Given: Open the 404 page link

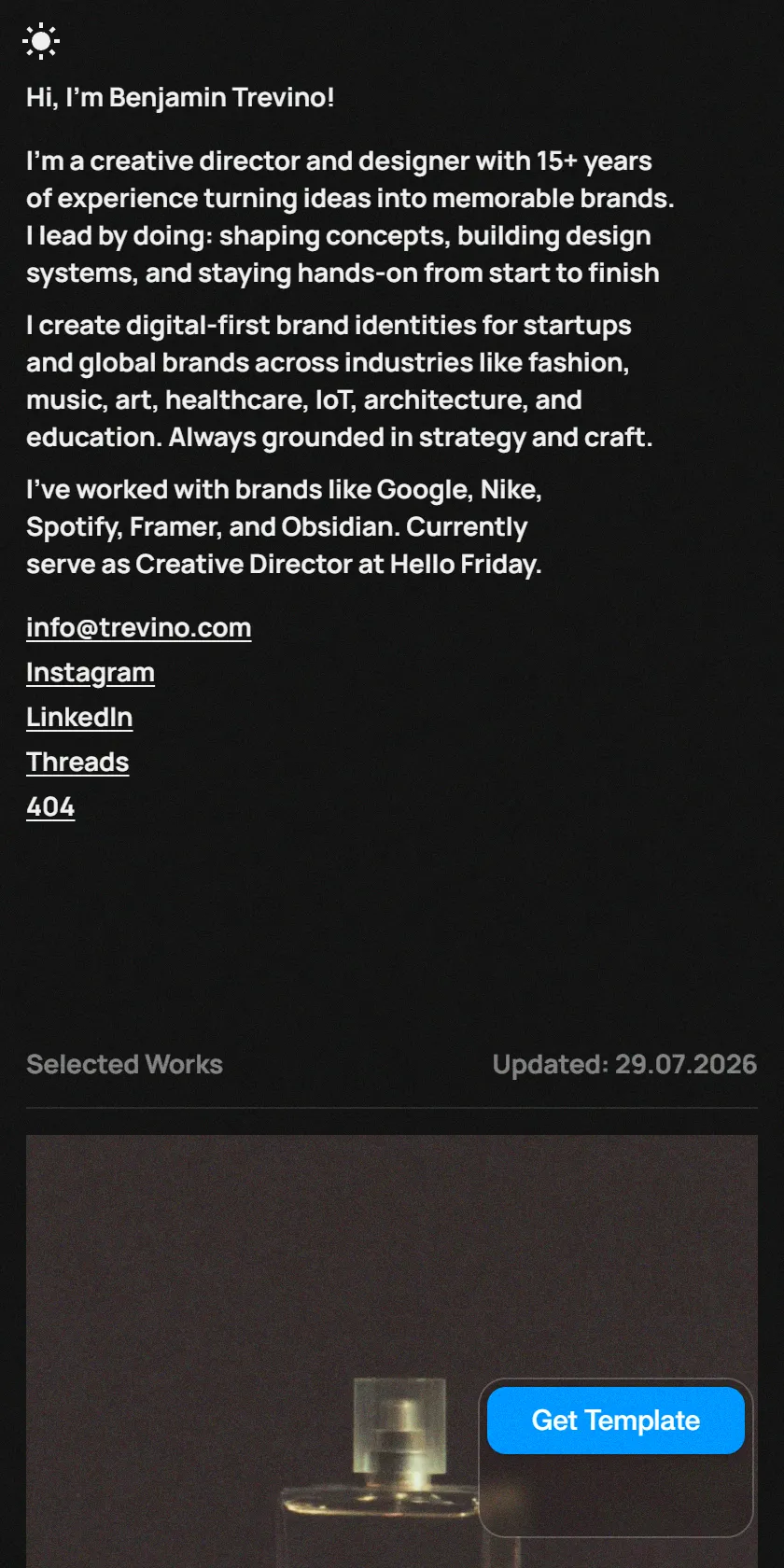Looking at the screenshot, I should coord(50,806).
